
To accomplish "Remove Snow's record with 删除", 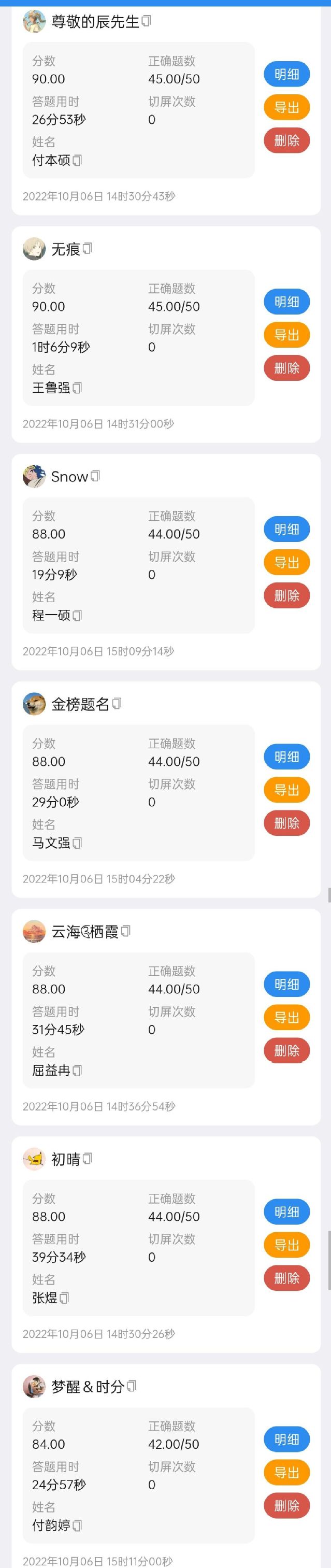I will [286, 595].
